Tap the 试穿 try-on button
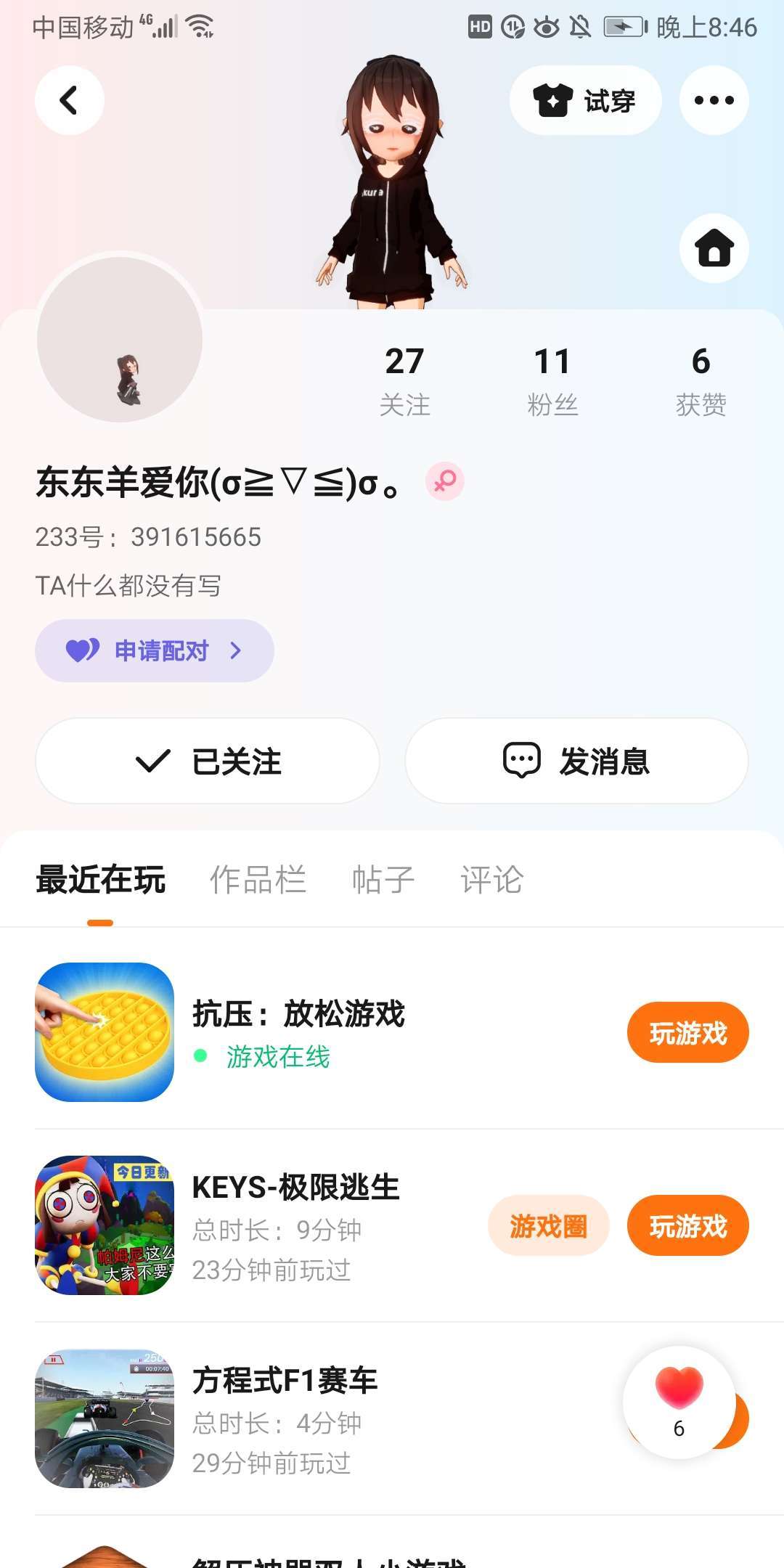The width and height of the screenshot is (784, 1568). pos(585,100)
